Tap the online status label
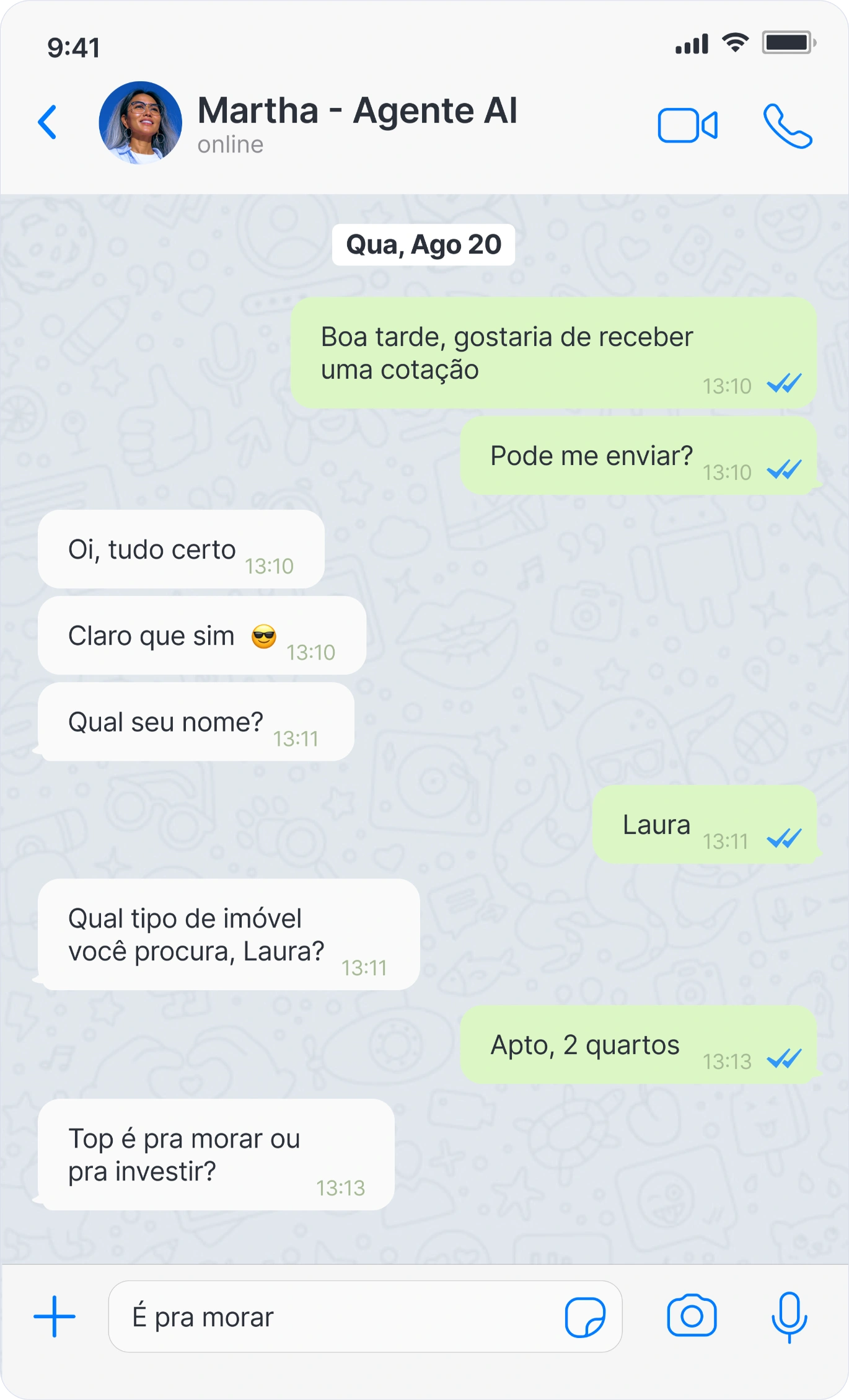The width and height of the screenshot is (849, 1400). click(x=230, y=145)
